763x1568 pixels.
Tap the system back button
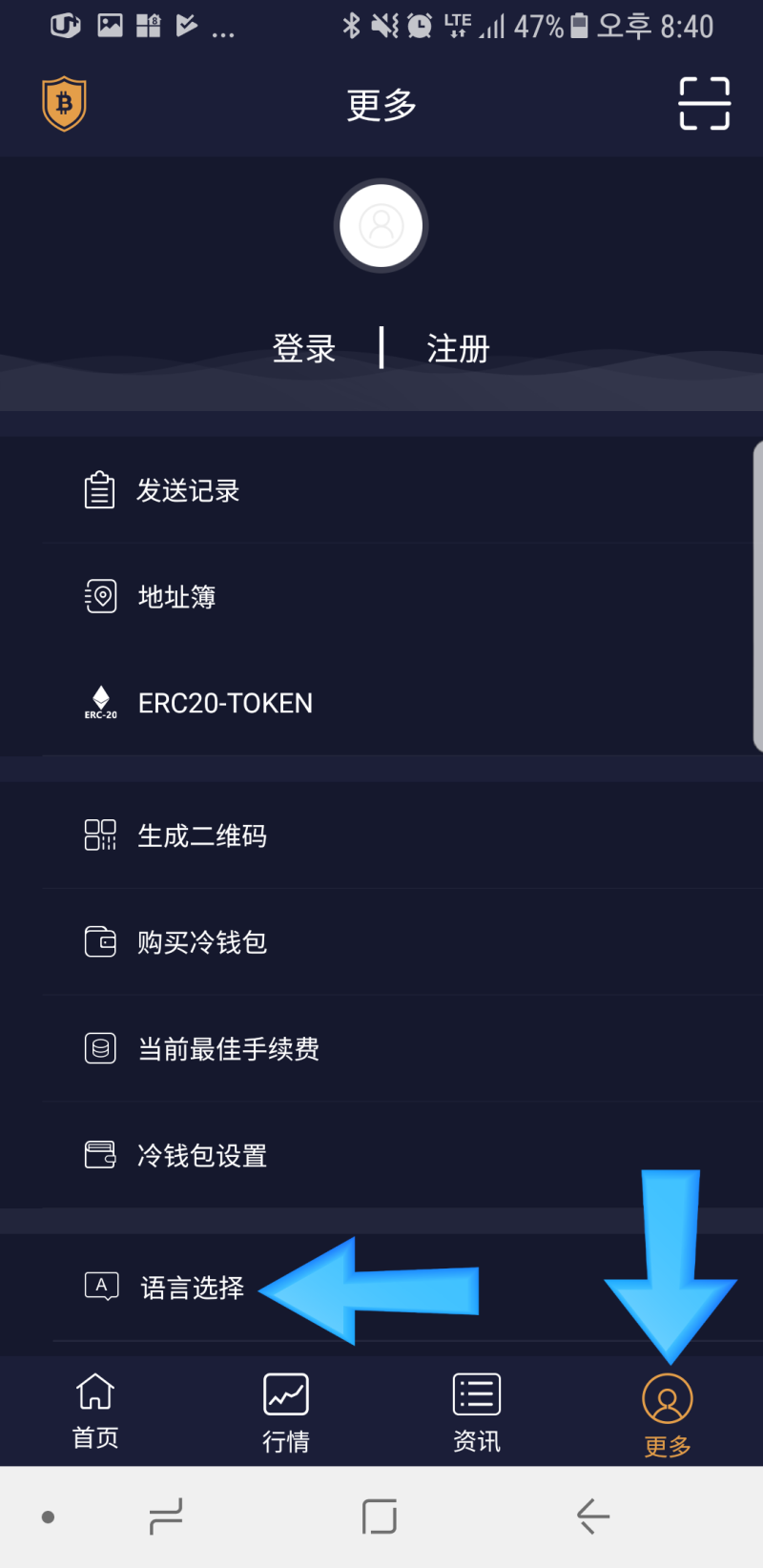click(592, 1516)
